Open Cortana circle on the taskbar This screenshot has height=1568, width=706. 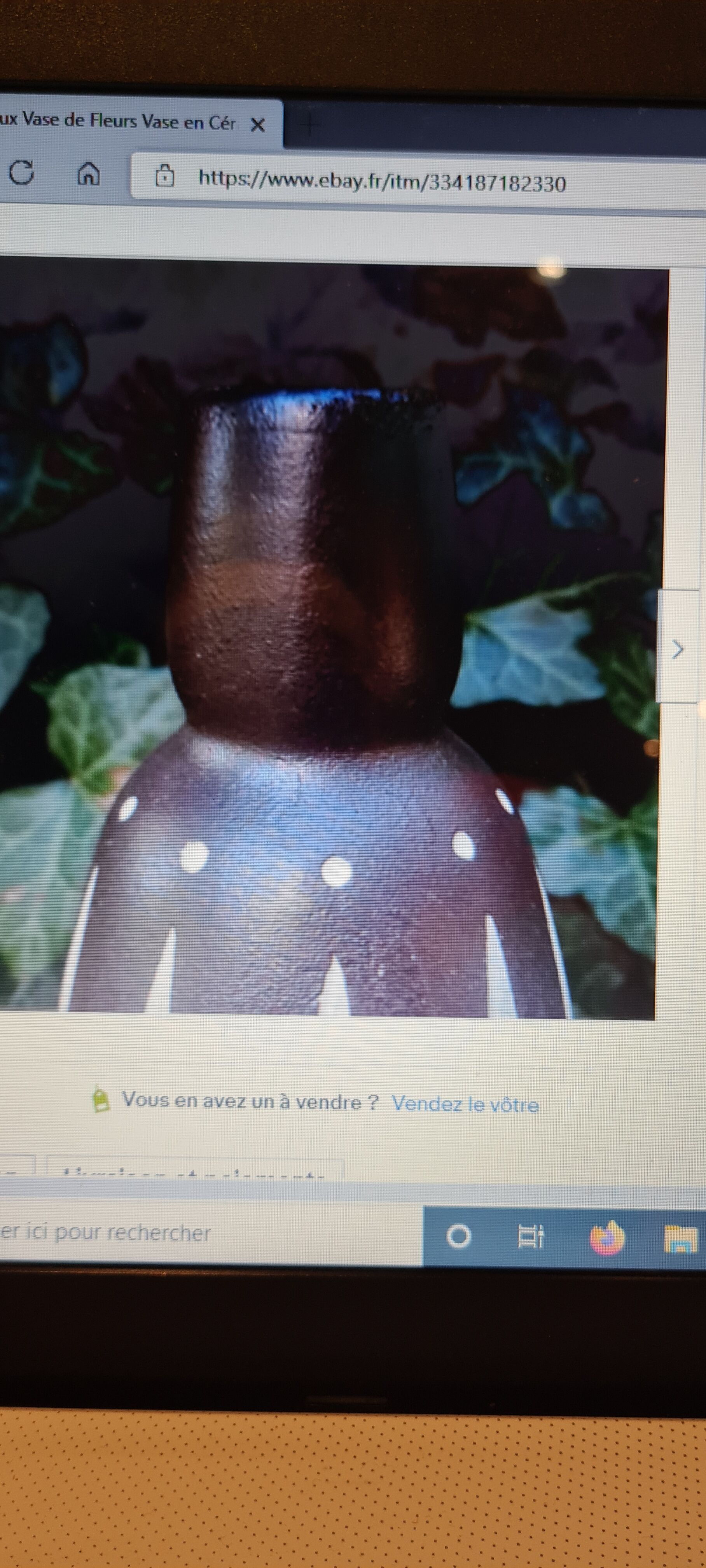click(x=458, y=1236)
